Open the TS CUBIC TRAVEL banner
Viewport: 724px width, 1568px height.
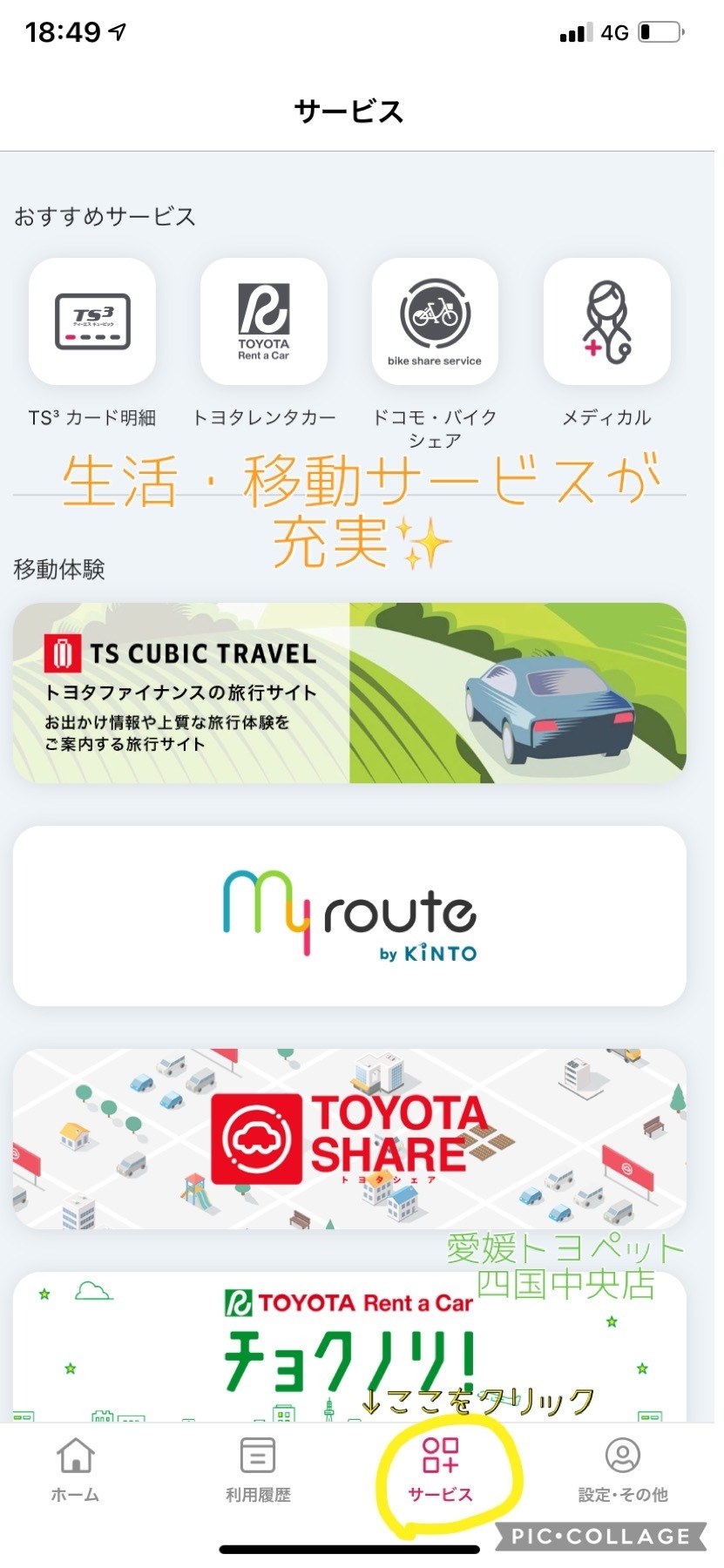point(349,693)
